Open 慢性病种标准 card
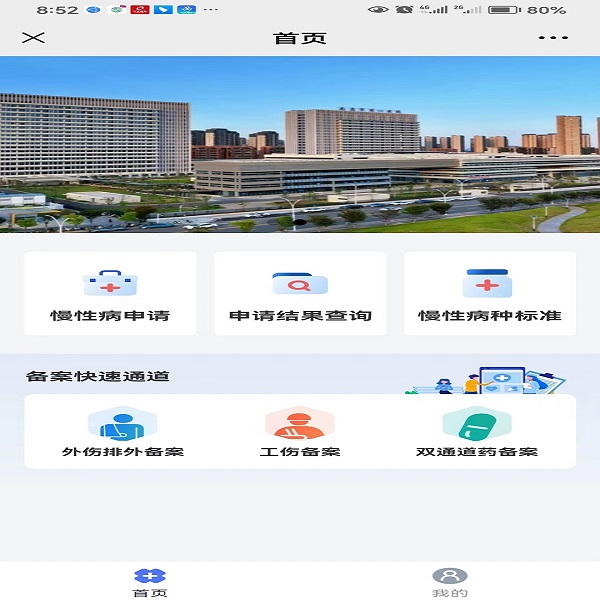Image resolution: width=600 pixels, height=600 pixels. click(x=490, y=294)
